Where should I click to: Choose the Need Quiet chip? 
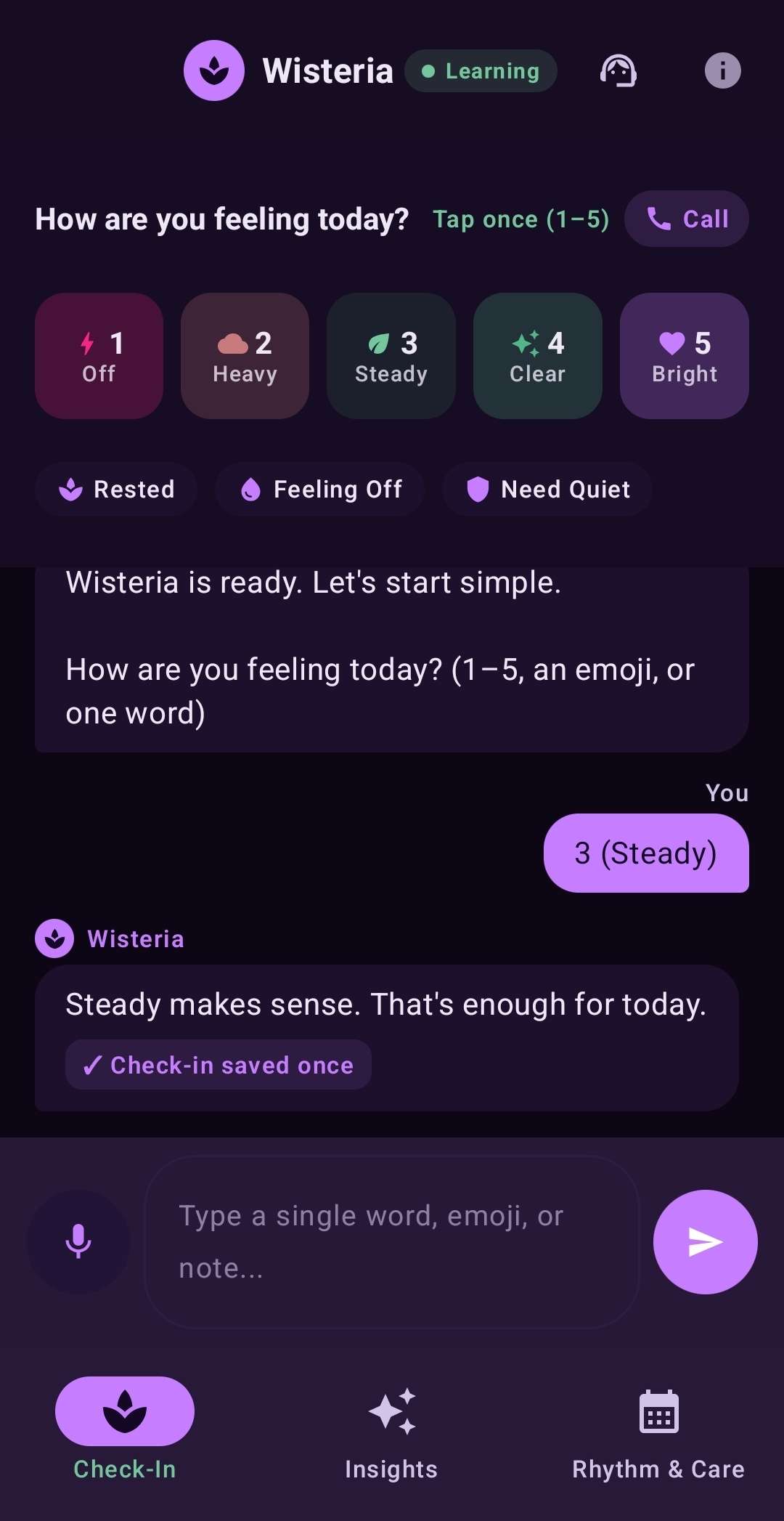click(547, 490)
